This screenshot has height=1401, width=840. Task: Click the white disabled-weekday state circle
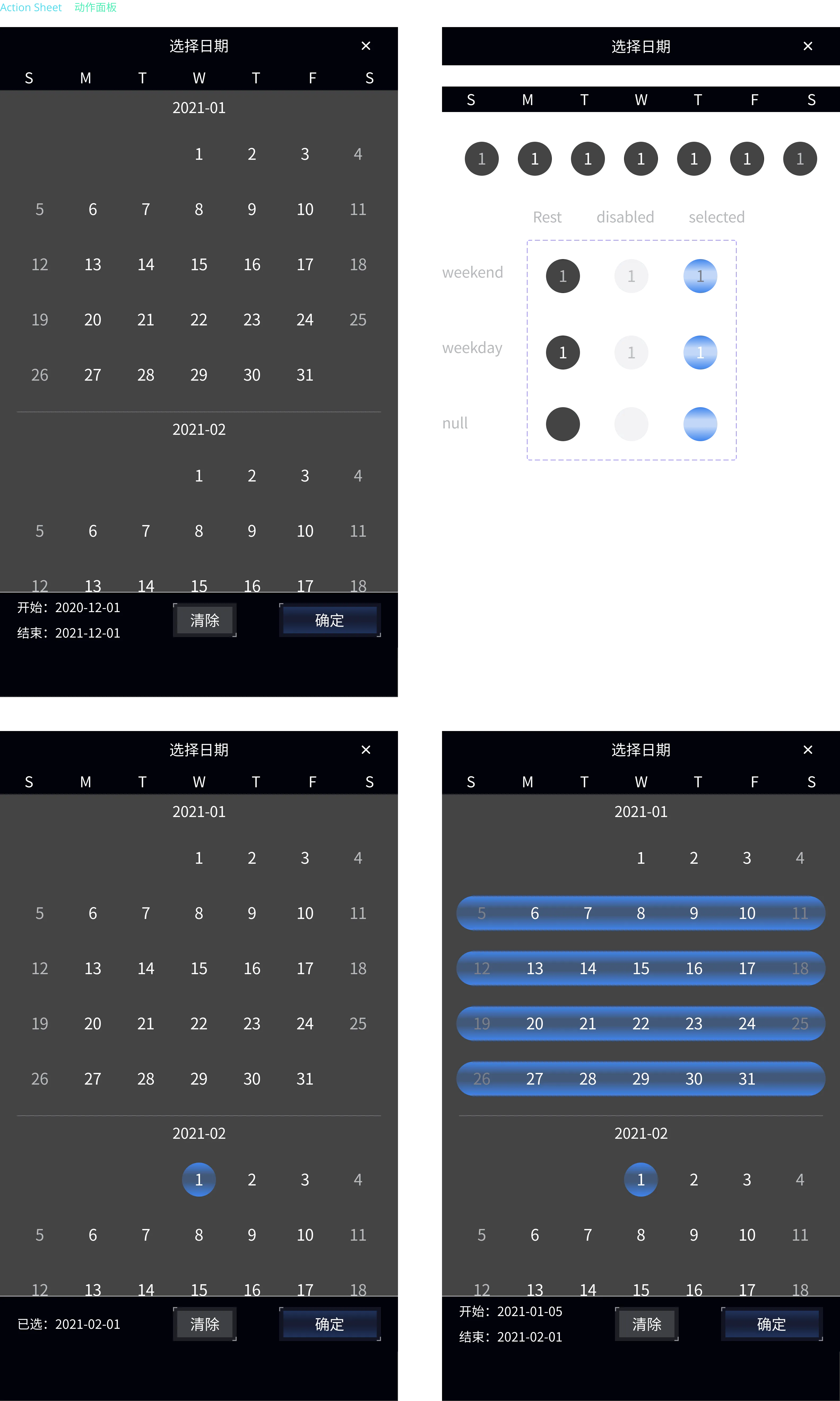(x=631, y=352)
